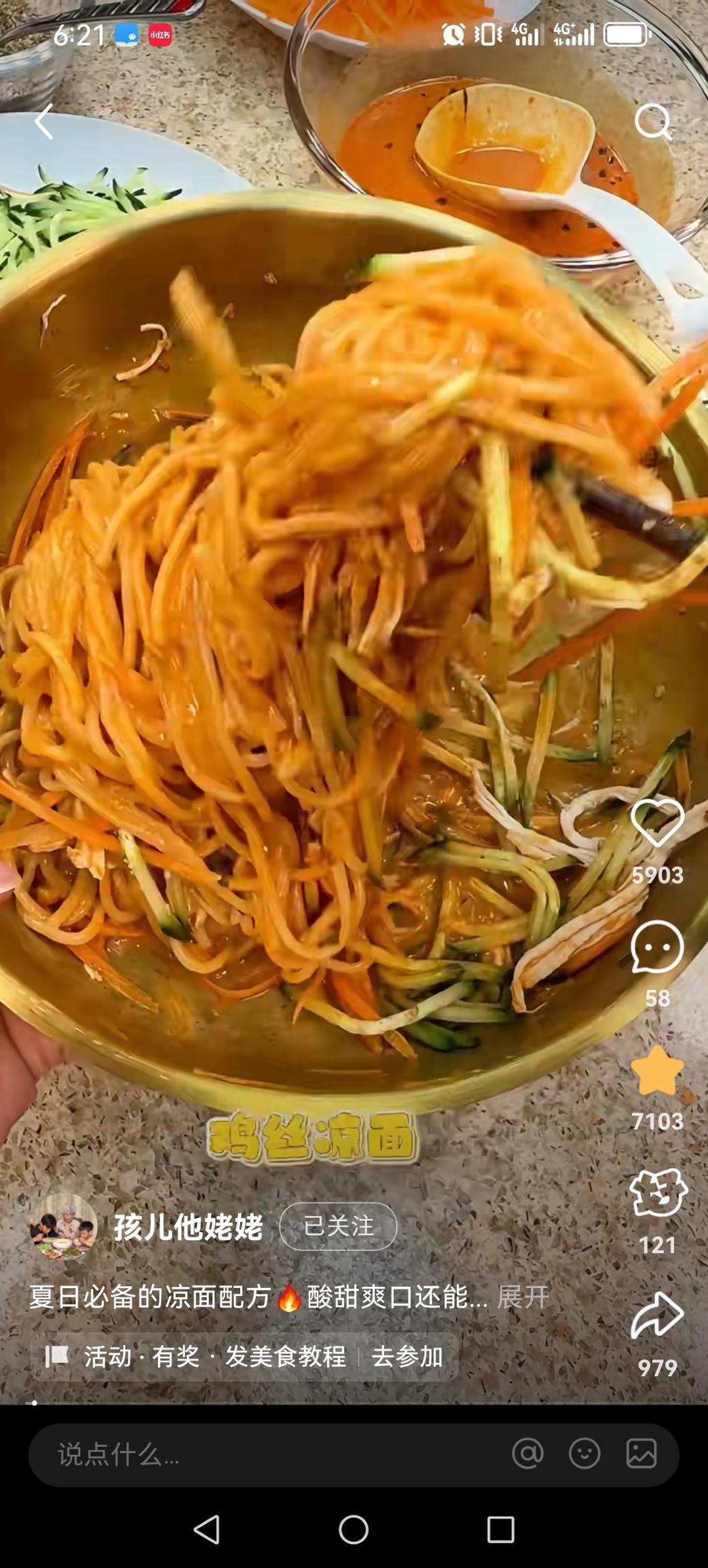Open the 说点什么 comment field
The width and height of the screenshot is (708, 1568).
coord(262,1455)
